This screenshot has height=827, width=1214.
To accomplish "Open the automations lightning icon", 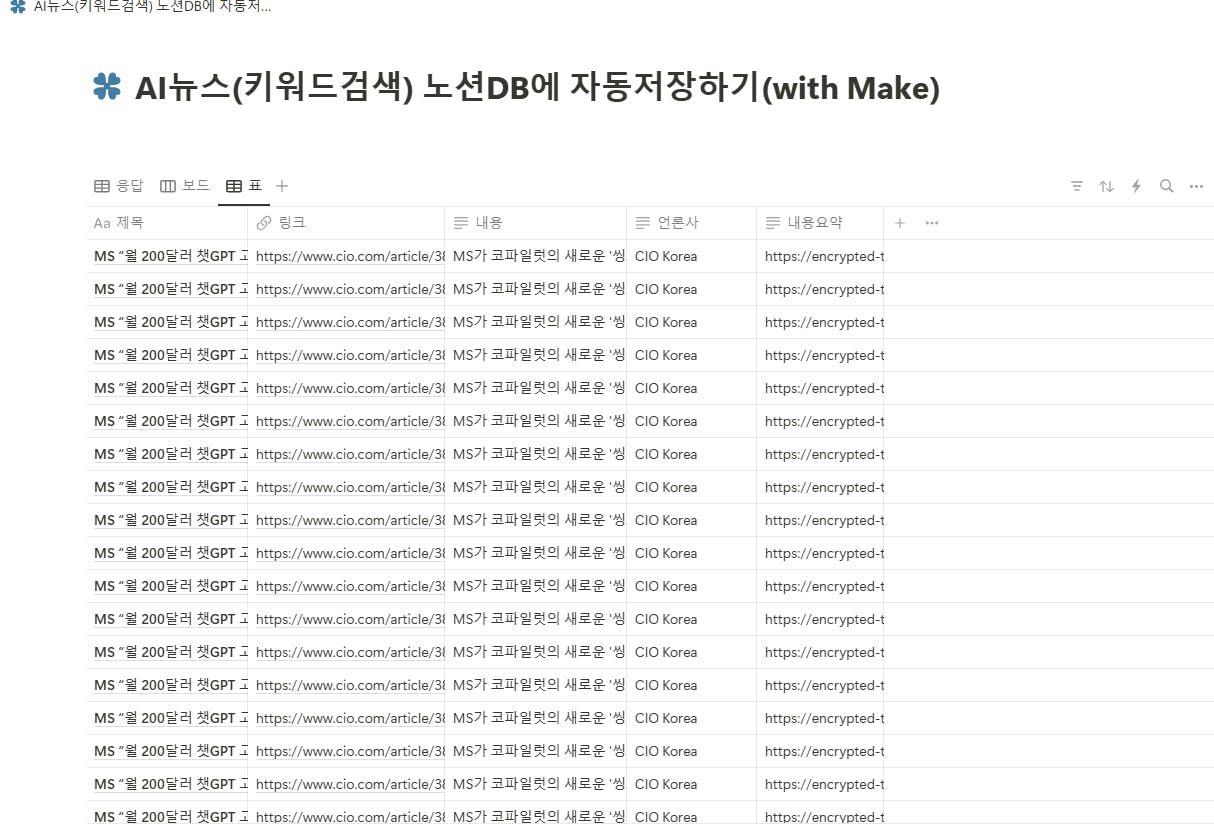I will click(1136, 186).
